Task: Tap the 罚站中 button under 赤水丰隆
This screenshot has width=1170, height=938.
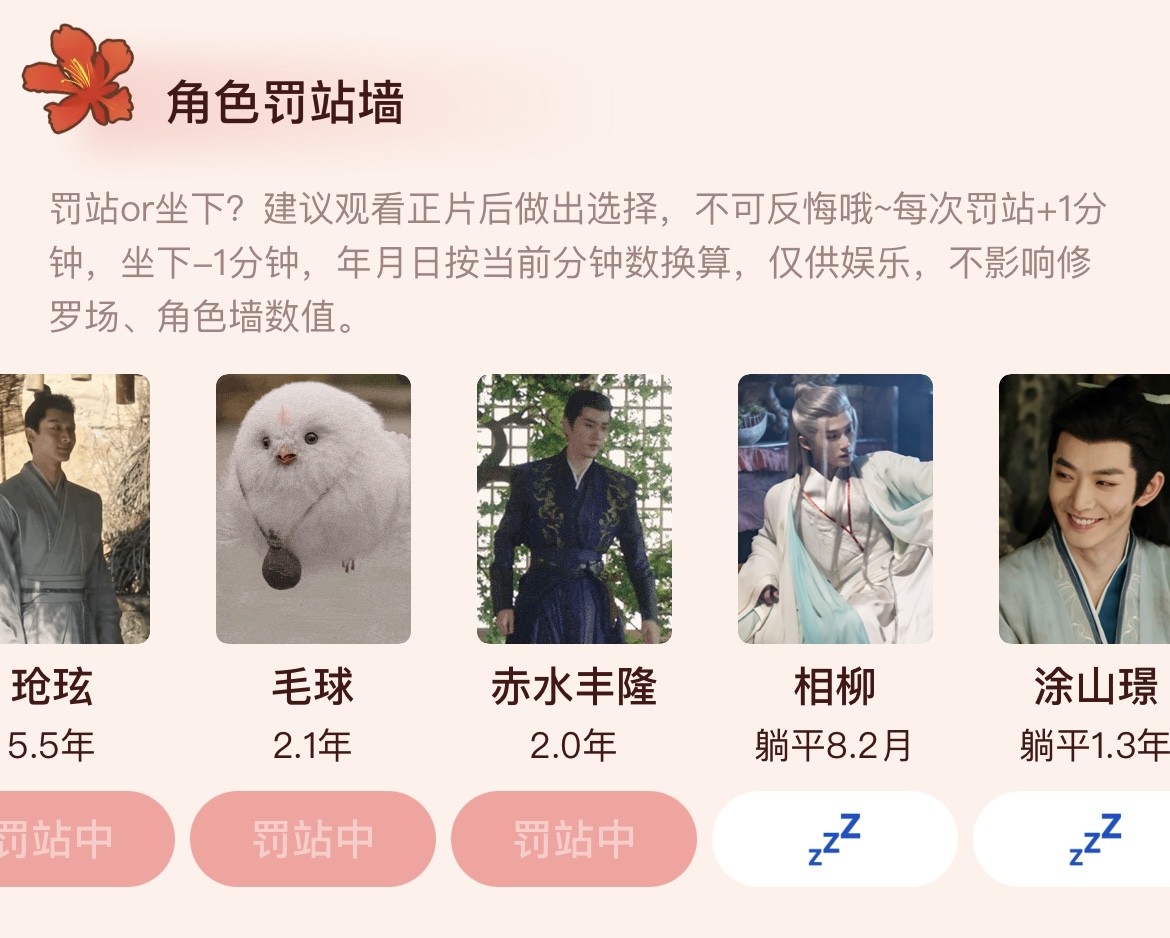Action: [x=574, y=839]
